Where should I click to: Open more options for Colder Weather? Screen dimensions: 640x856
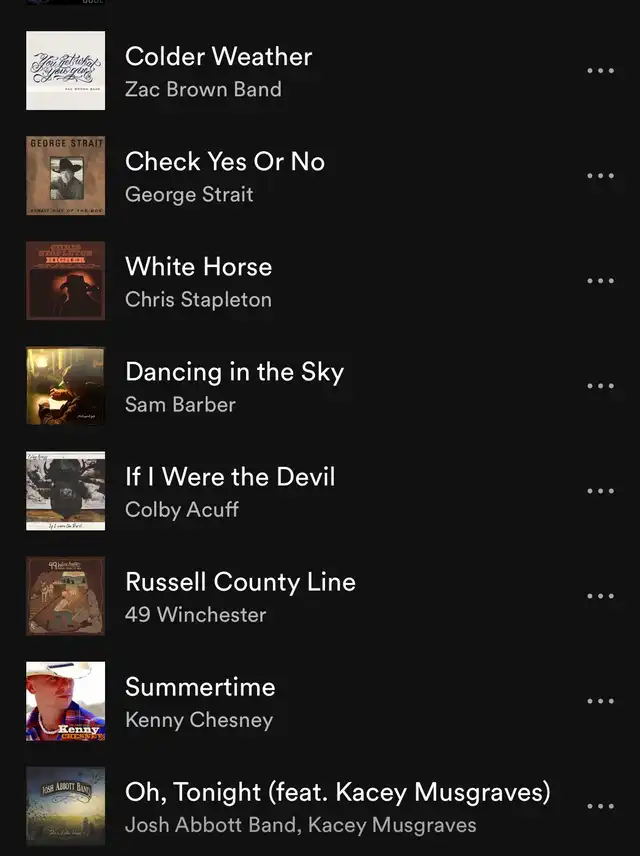click(x=601, y=71)
